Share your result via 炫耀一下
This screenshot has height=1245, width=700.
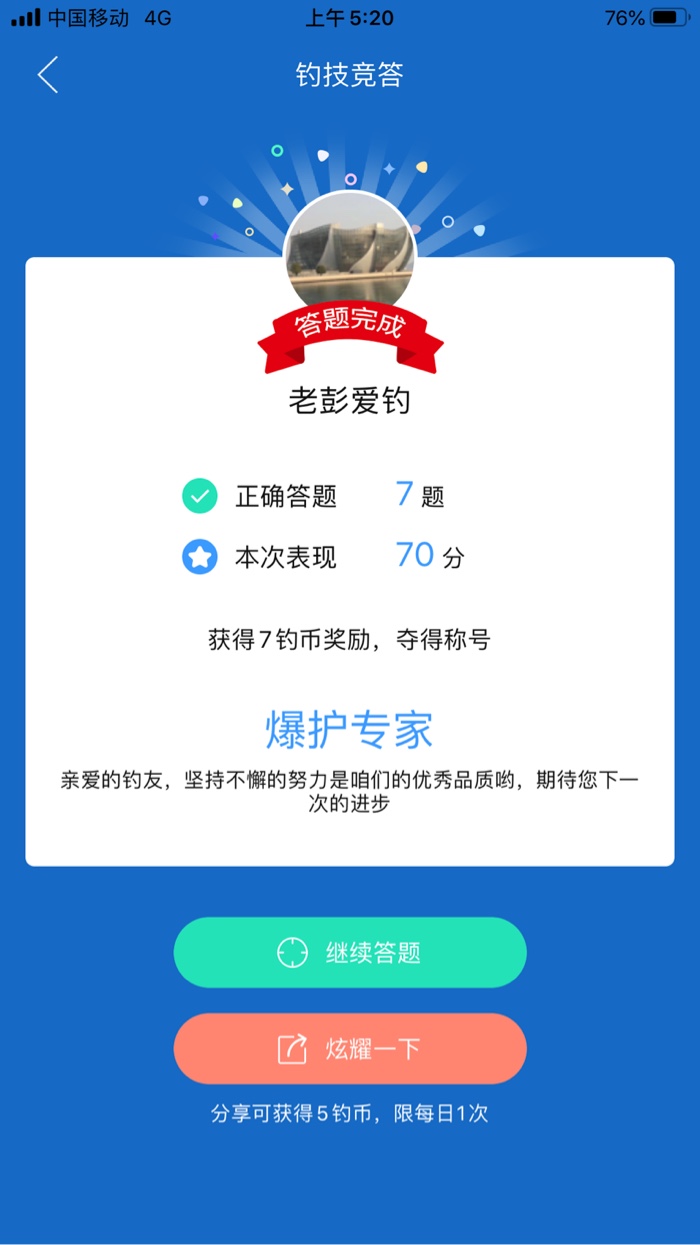coord(350,1048)
